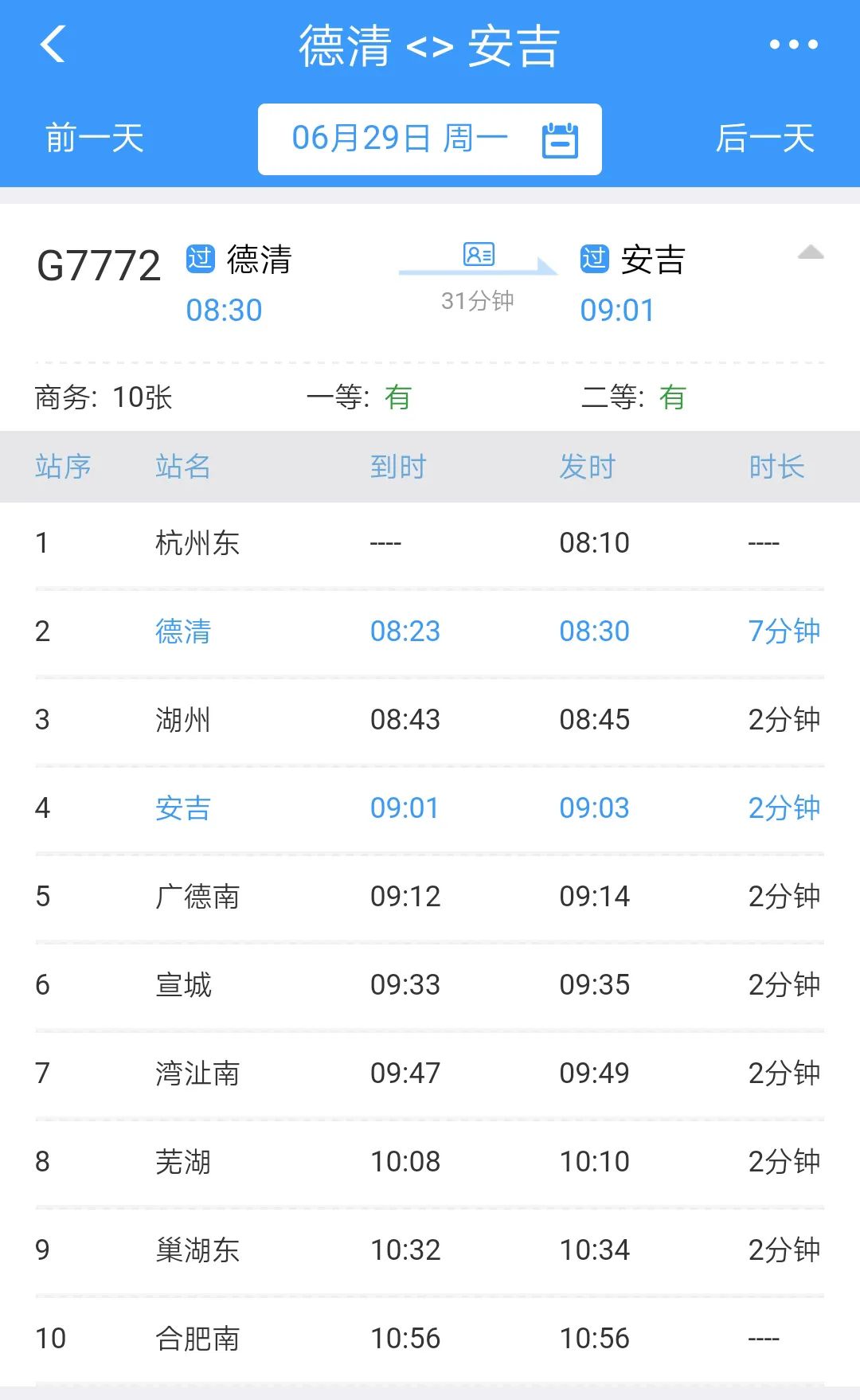The width and height of the screenshot is (860, 1400).
Task: Expand details for 合肥南 station row
Action: point(430,1338)
